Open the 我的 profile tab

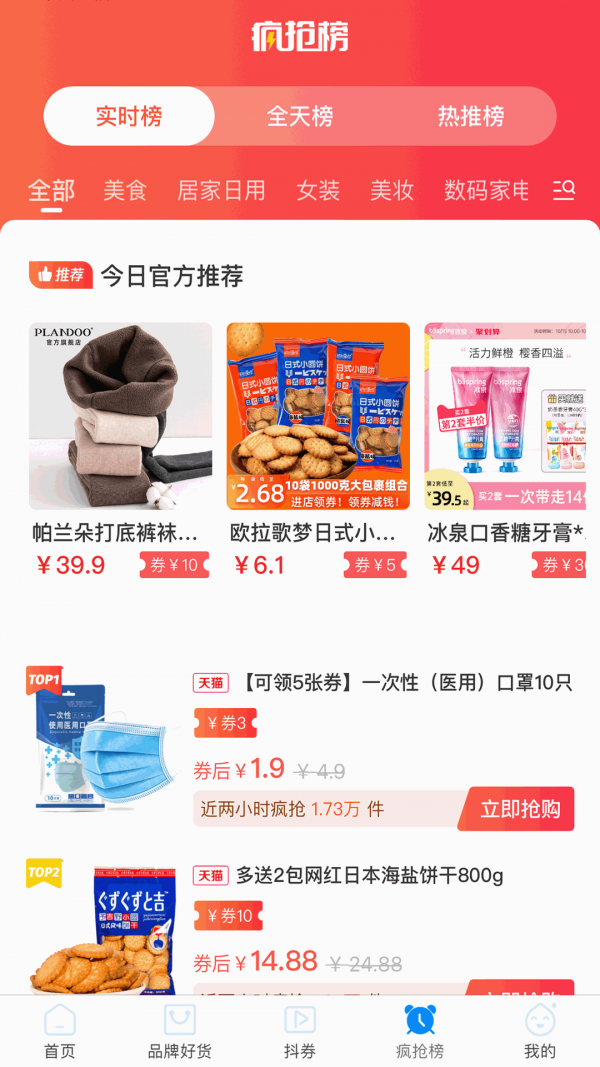click(x=540, y=1032)
